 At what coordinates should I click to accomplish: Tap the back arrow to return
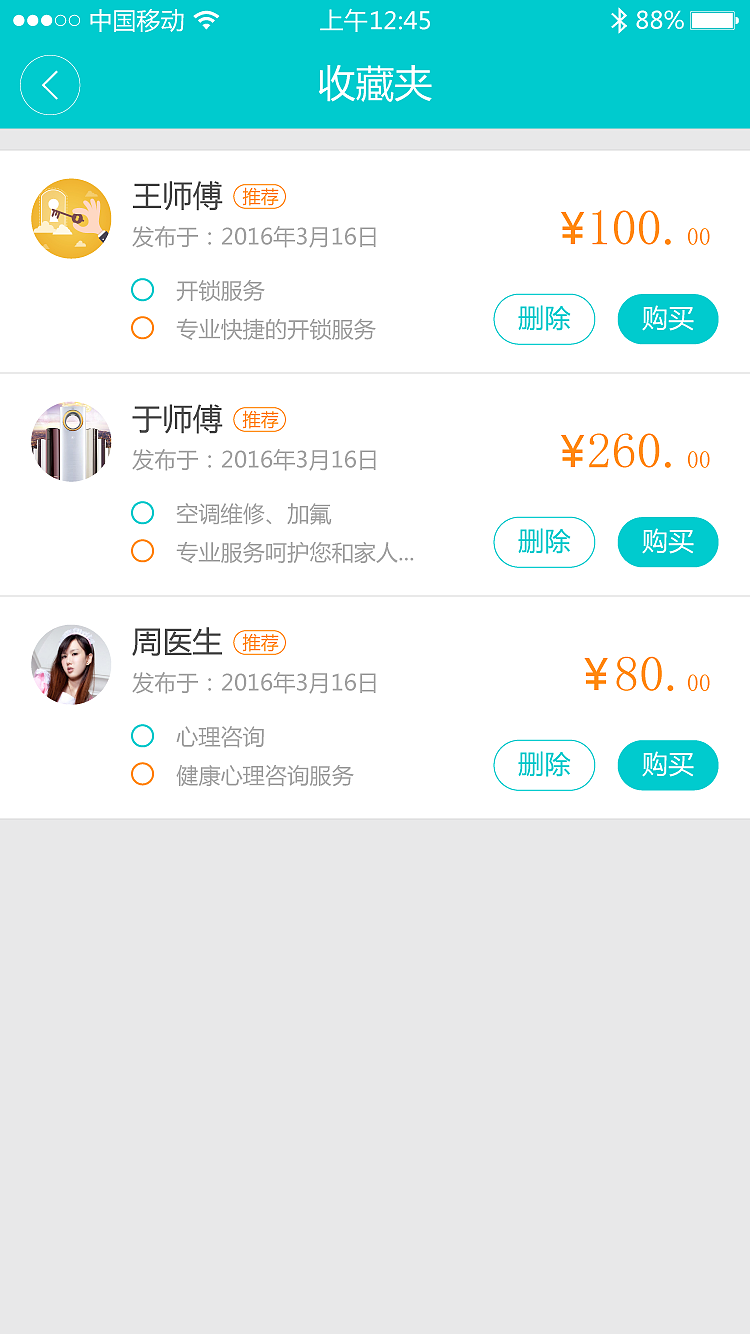coord(50,85)
